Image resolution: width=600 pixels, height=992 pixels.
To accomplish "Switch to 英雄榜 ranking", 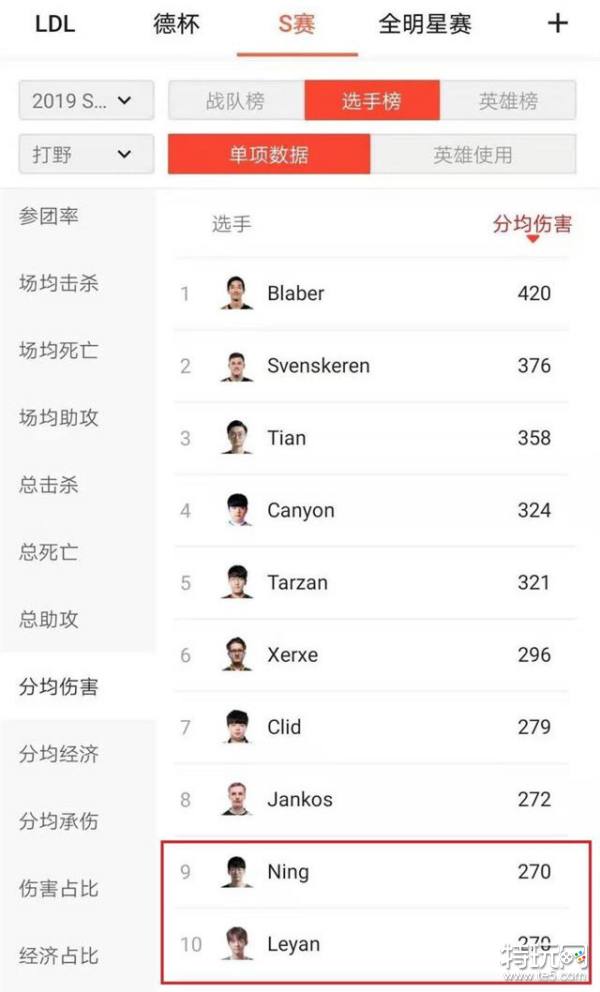I will [507, 101].
